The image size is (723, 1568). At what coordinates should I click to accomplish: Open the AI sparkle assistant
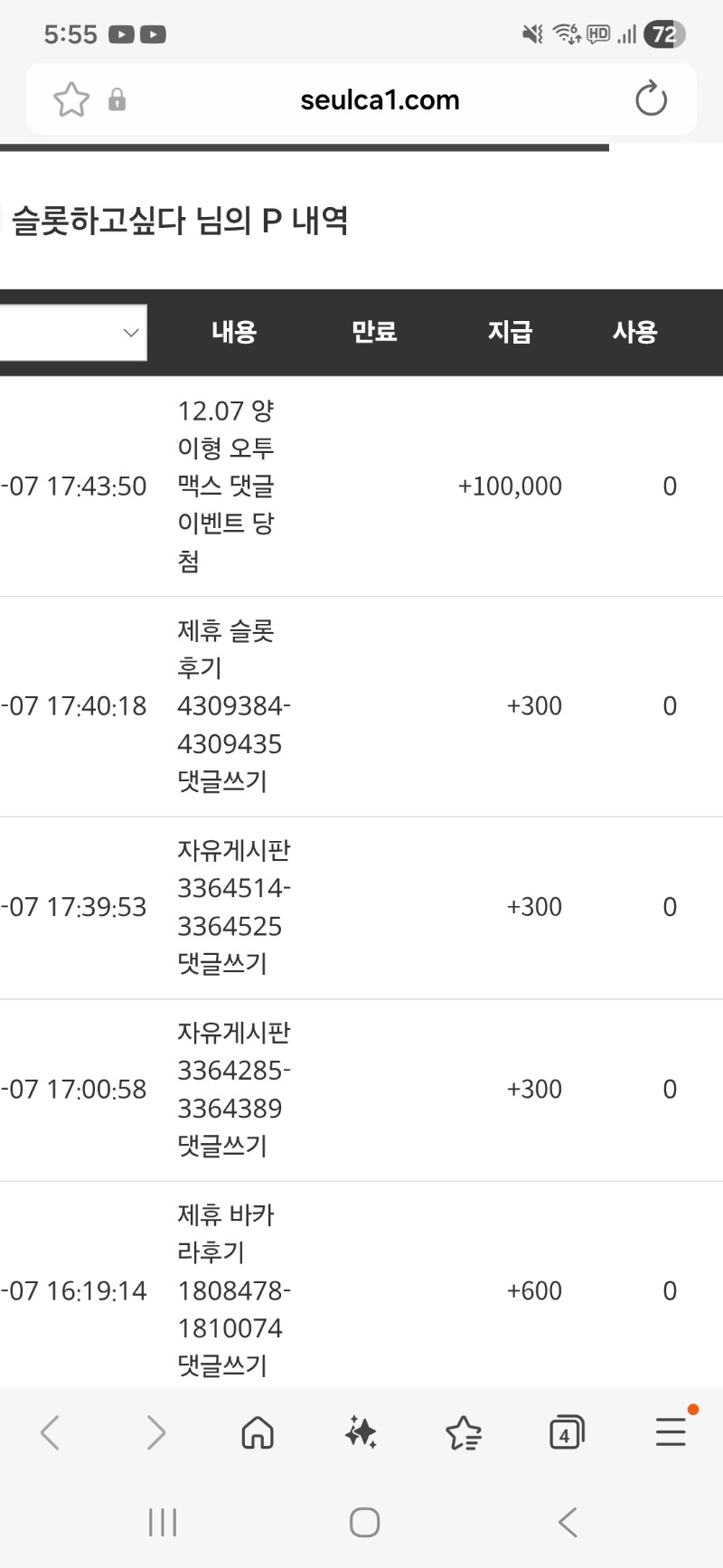[x=361, y=1432]
